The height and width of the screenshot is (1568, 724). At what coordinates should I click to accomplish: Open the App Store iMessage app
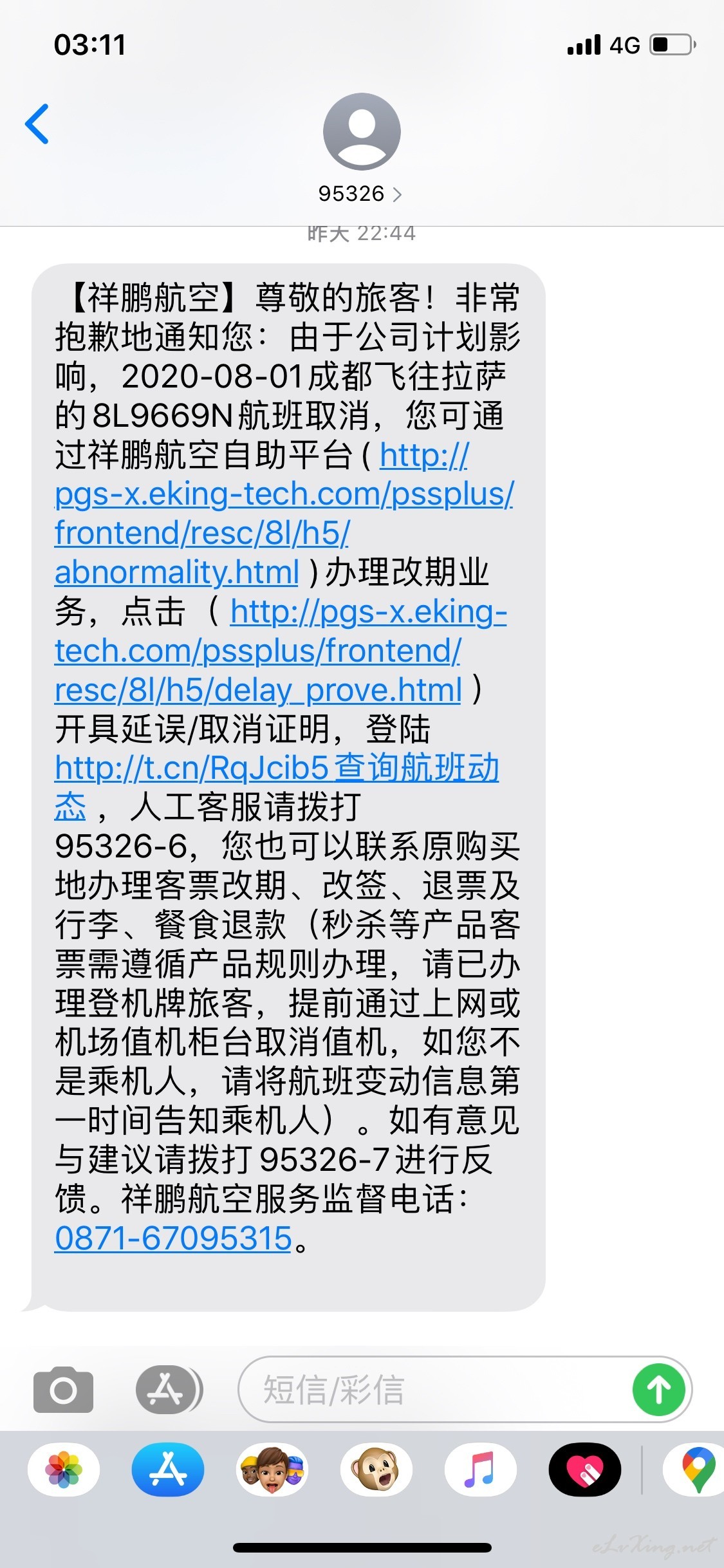click(x=168, y=1470)
